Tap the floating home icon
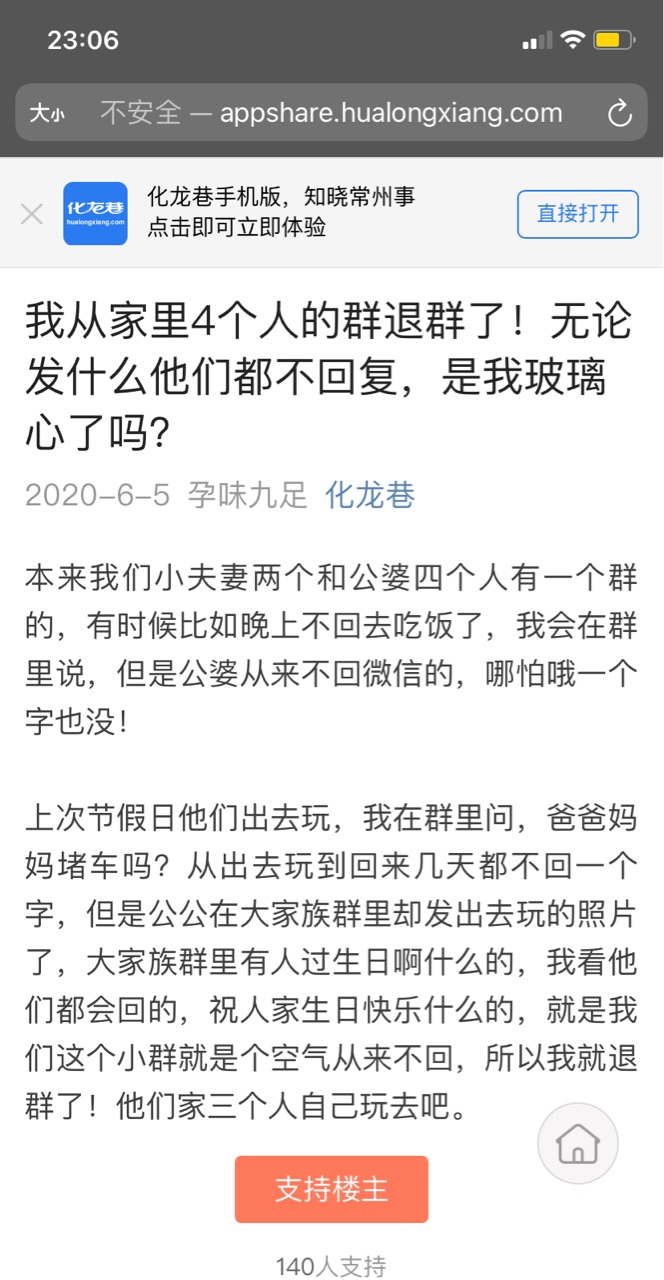664x1280 pixels. (x=578, y=1143)
